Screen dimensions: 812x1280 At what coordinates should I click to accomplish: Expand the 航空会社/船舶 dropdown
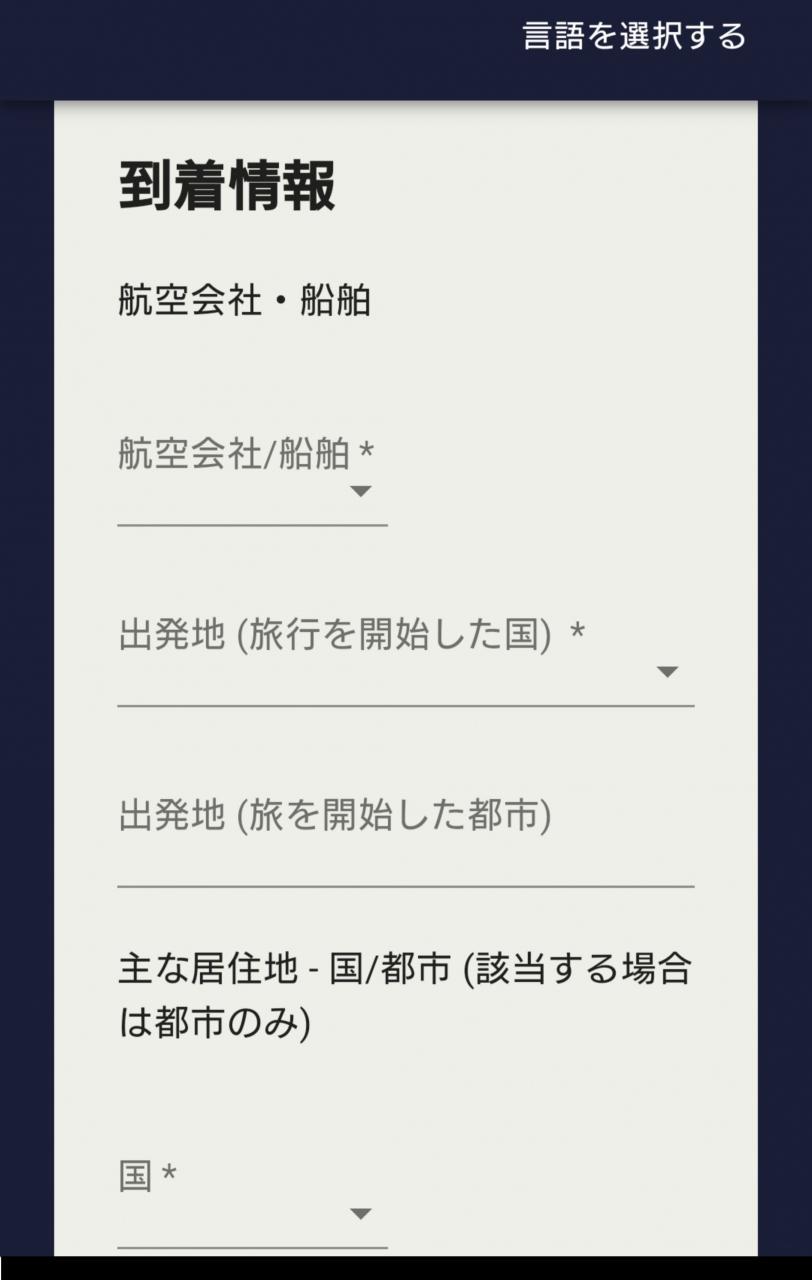252,479
